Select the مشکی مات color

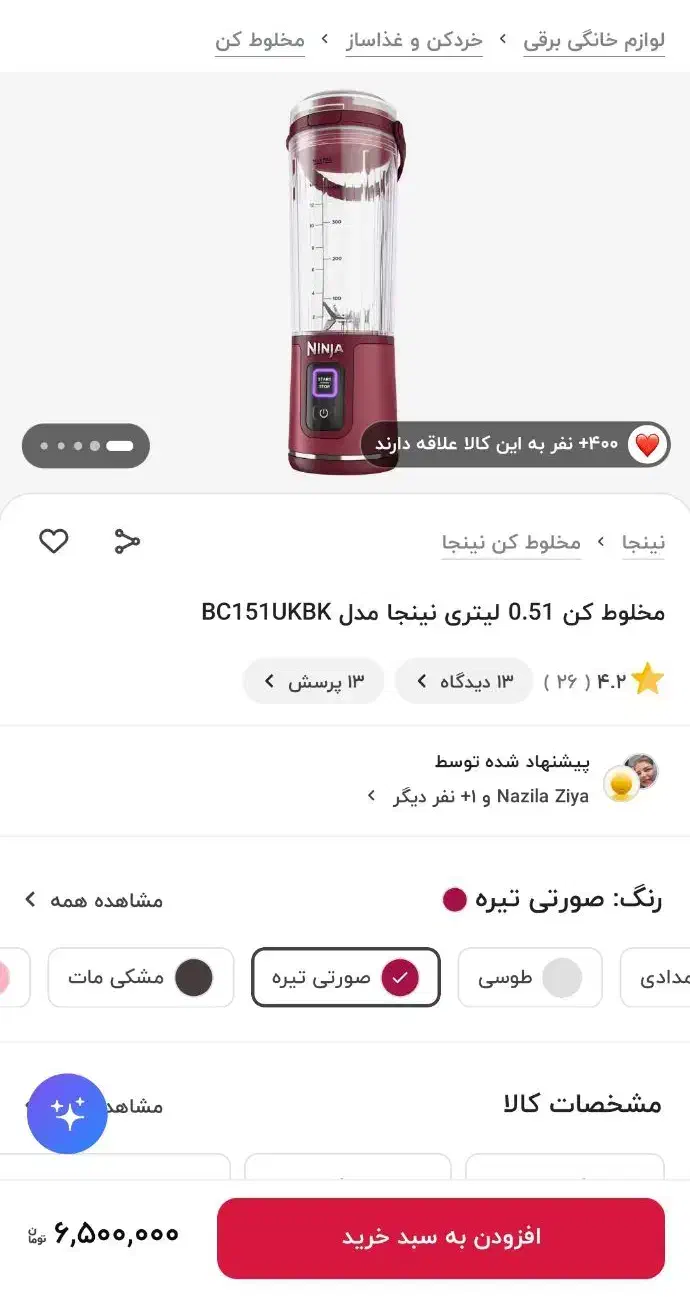140,977
